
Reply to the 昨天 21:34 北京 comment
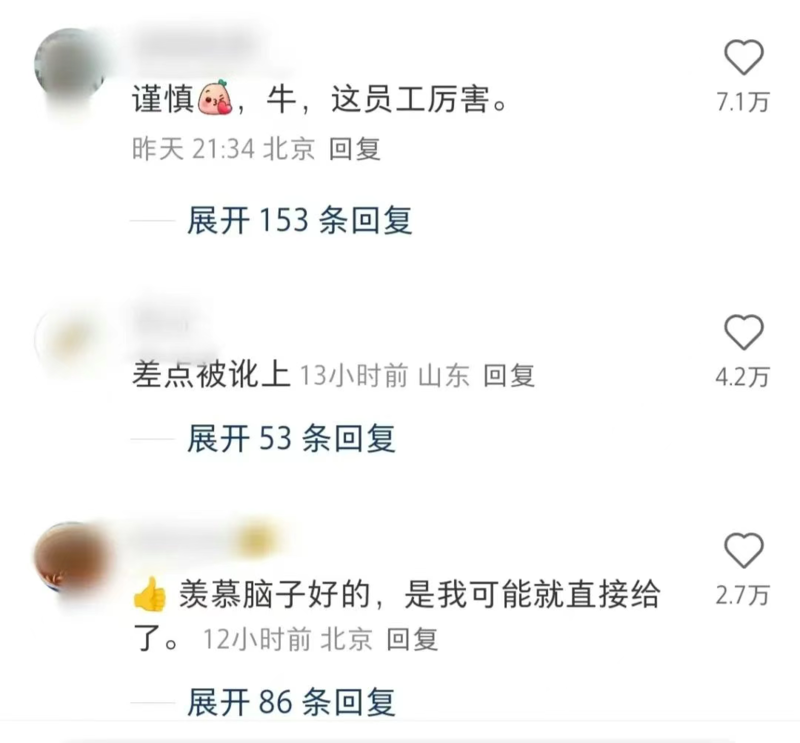click(355, 150)
